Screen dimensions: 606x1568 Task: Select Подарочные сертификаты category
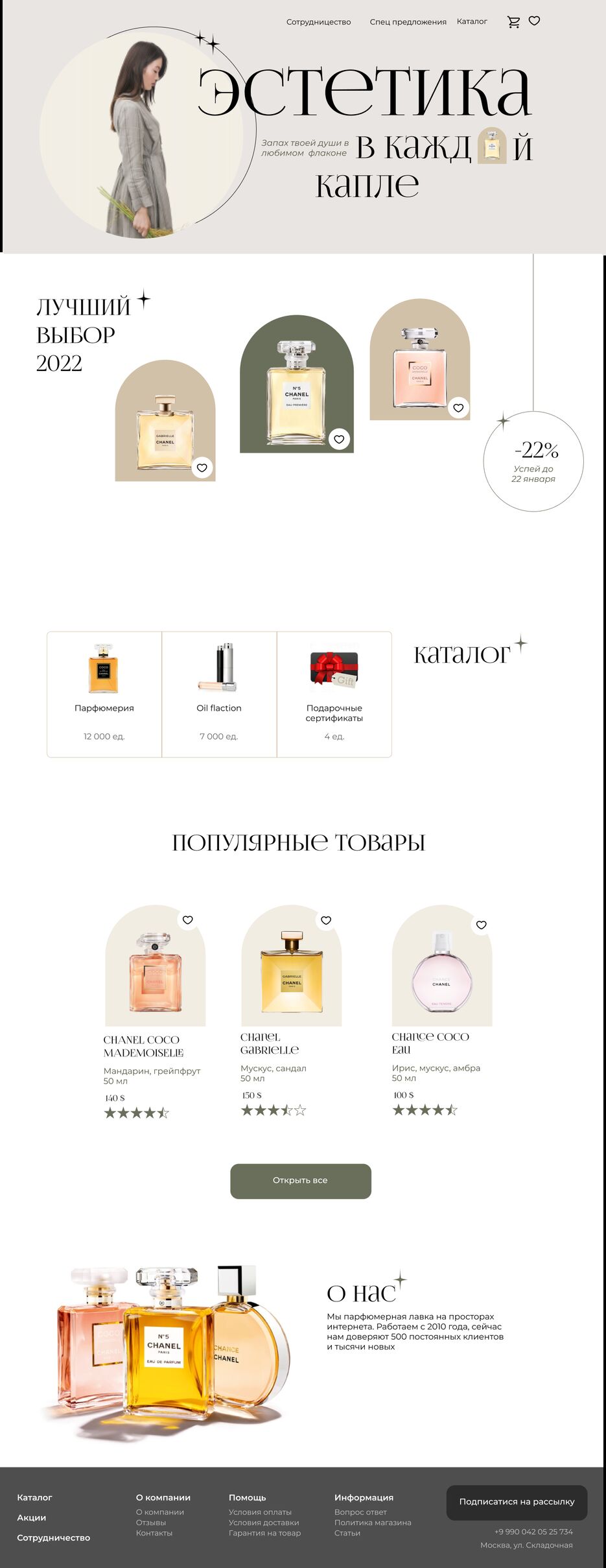click(334, 694)
